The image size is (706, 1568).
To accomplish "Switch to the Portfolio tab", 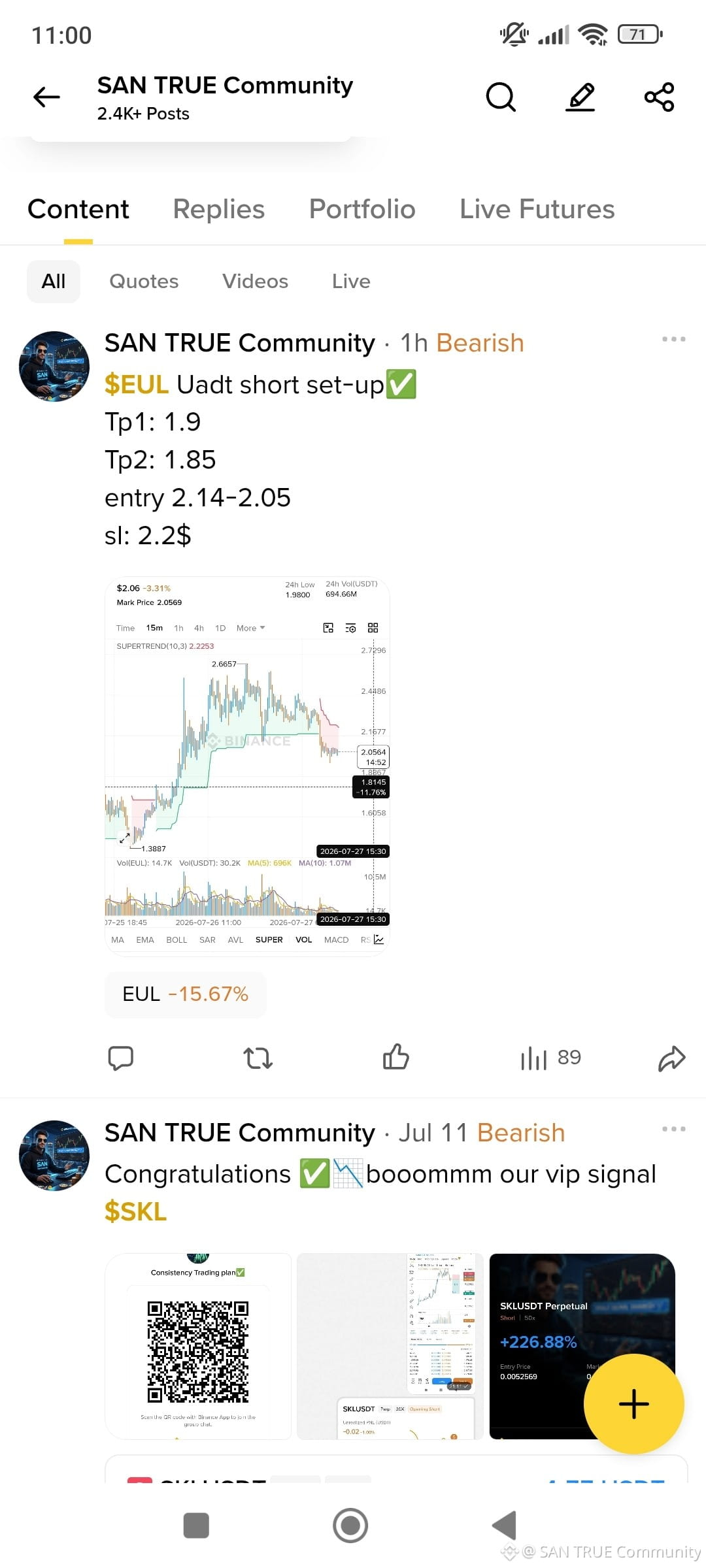I will [362, 209].
